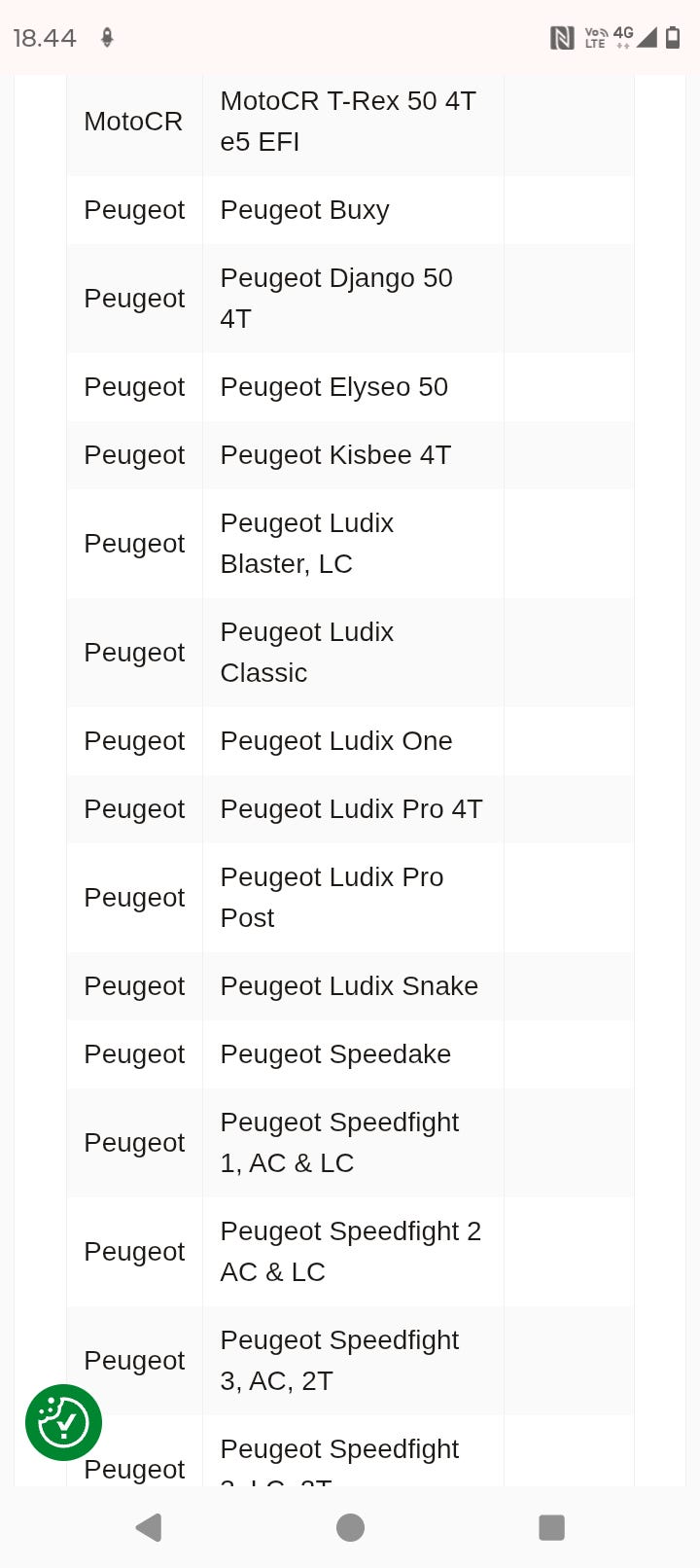Open the green cookie settings button

[x=63, y=1422]
